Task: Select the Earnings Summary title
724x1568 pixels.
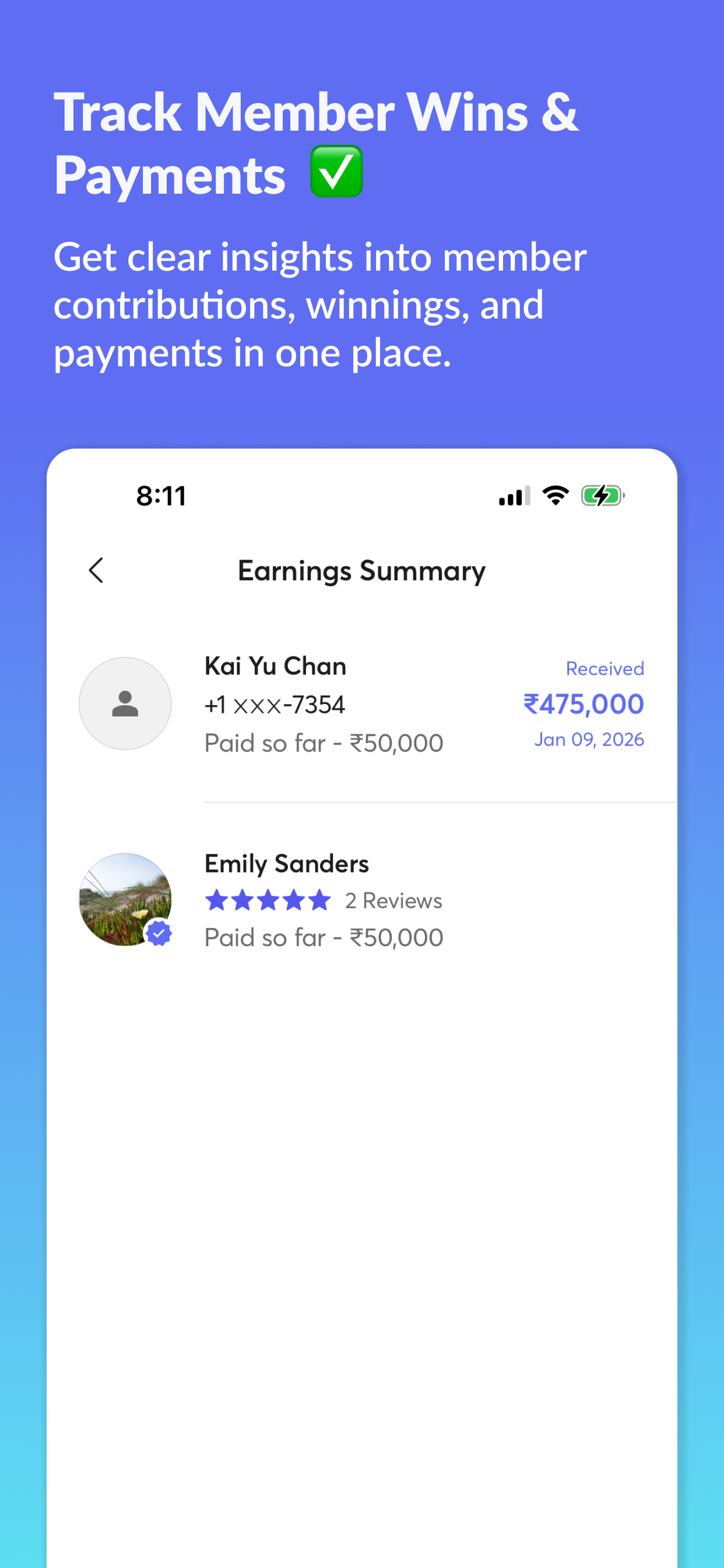Action: pos(361,571)
